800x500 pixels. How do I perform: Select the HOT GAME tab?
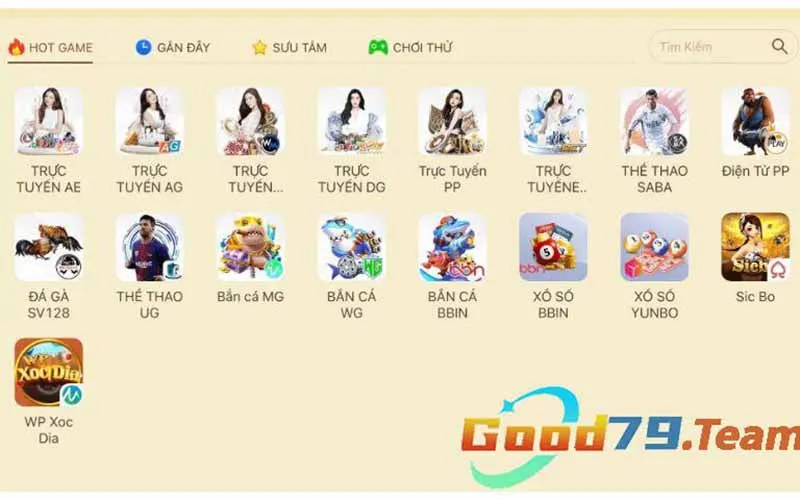point(50,47)
